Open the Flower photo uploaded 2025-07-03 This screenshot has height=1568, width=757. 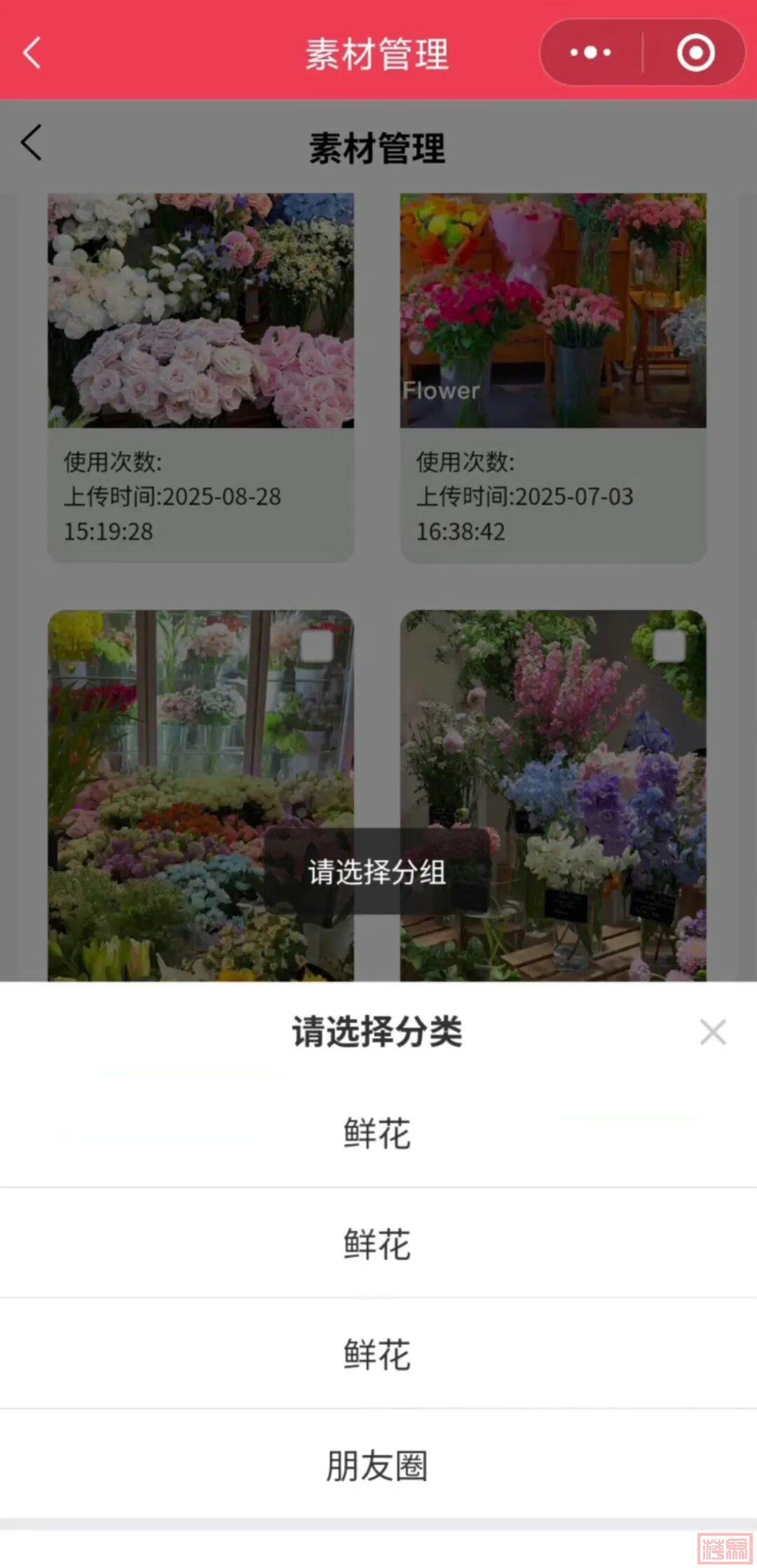pos(552,311)
